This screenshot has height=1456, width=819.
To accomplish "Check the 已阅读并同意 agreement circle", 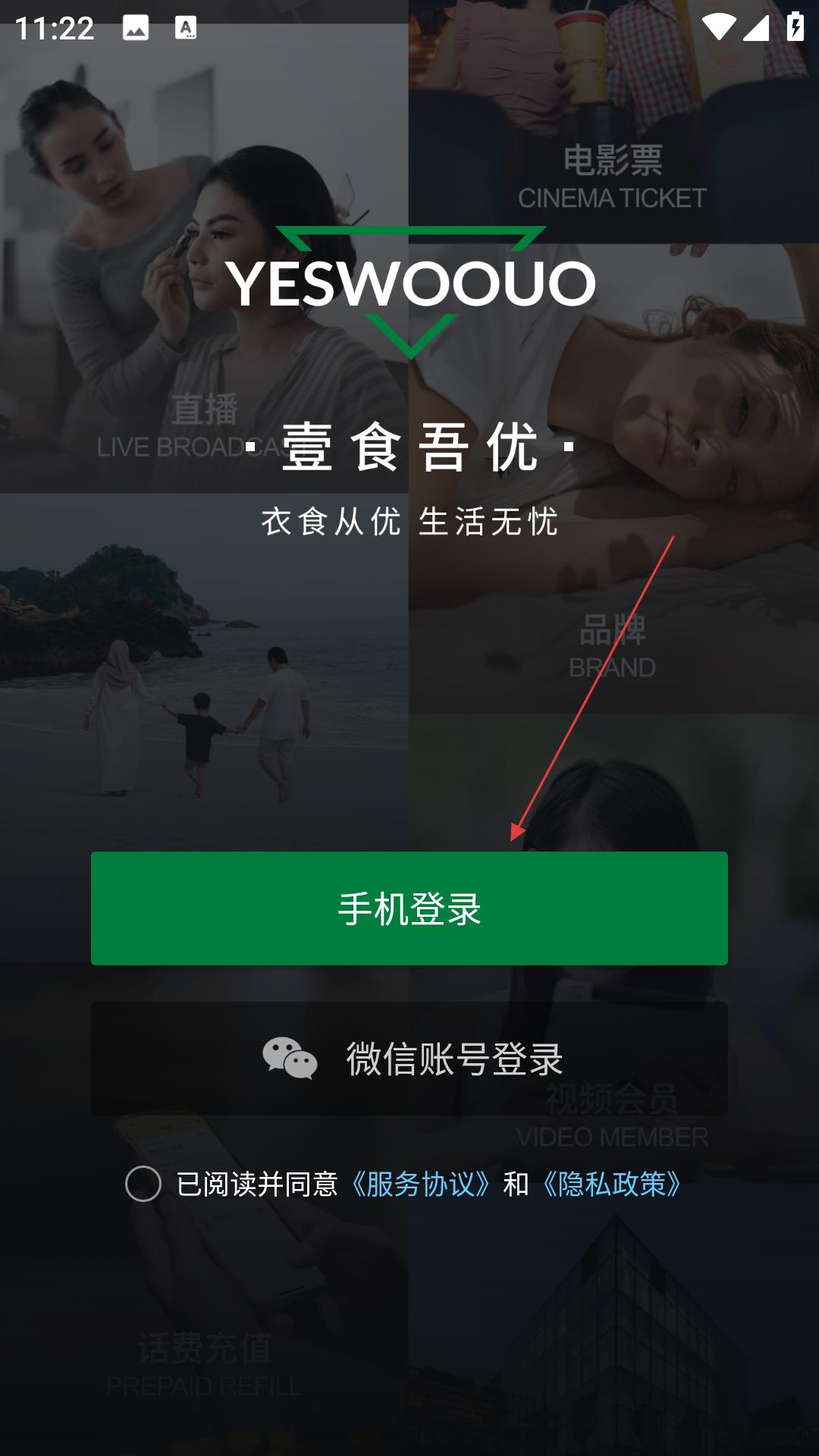I will pos(143,1184).
